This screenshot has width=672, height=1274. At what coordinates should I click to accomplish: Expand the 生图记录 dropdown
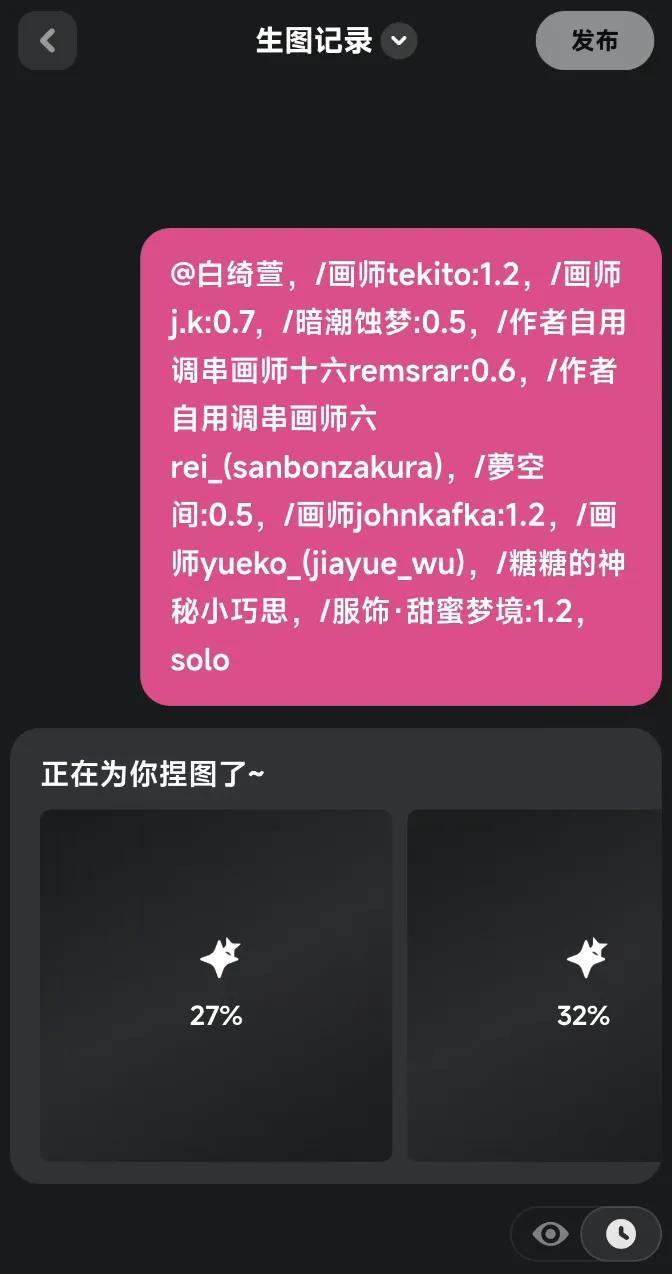click(399, 41)
